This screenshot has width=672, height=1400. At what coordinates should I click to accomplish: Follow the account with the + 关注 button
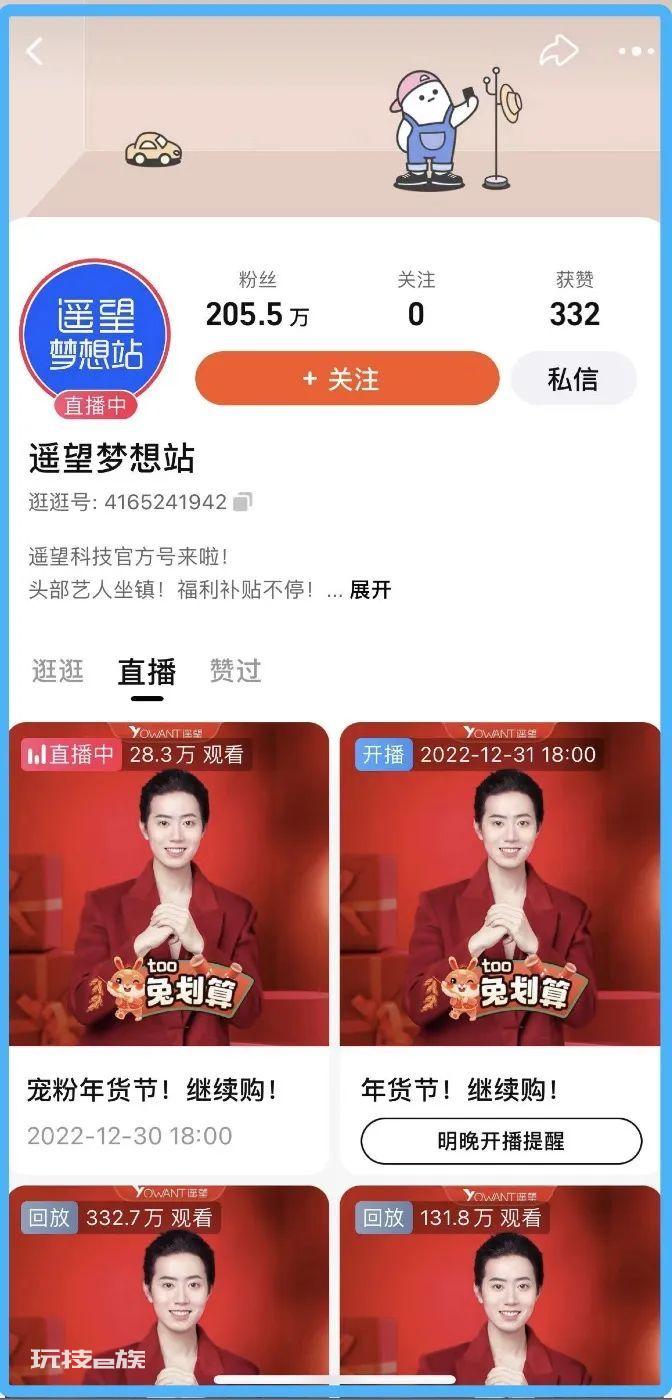[x=347, y=379]
